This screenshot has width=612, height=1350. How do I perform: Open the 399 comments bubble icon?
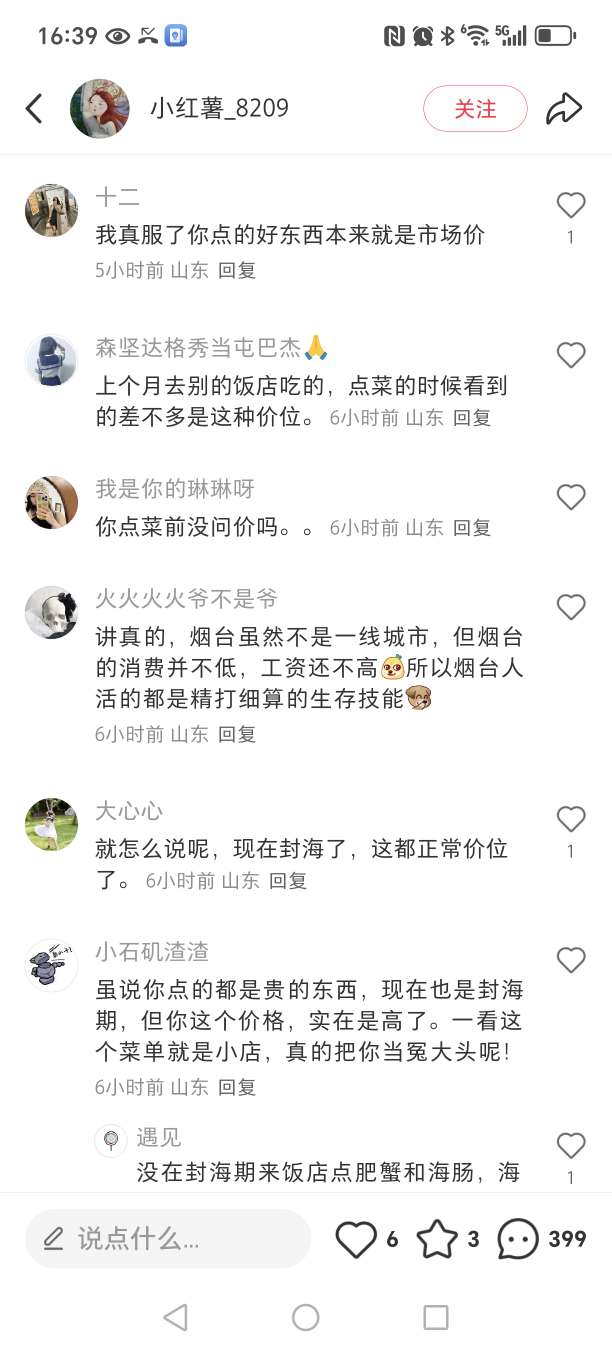click(518, 1239)
